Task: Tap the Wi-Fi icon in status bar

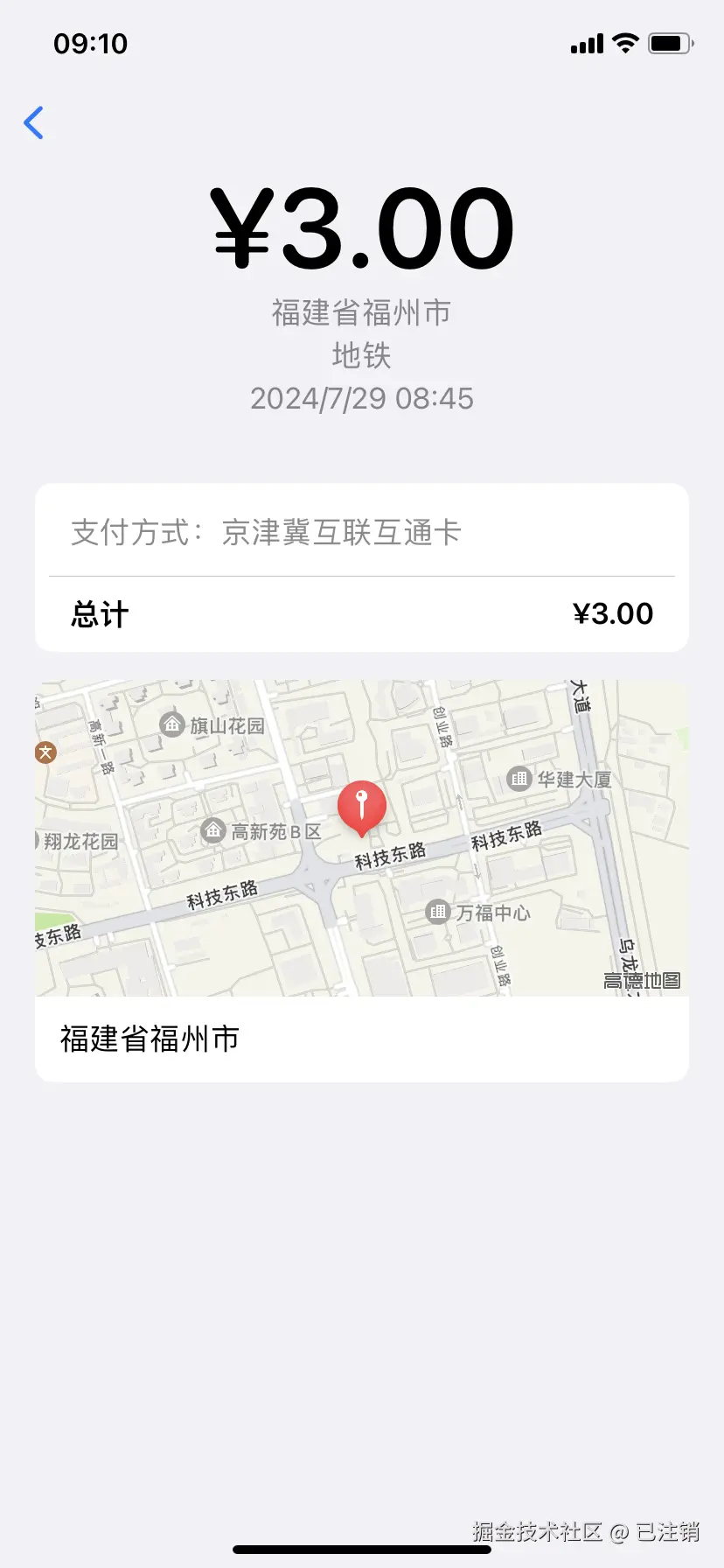Action: (x=626, y=42)
